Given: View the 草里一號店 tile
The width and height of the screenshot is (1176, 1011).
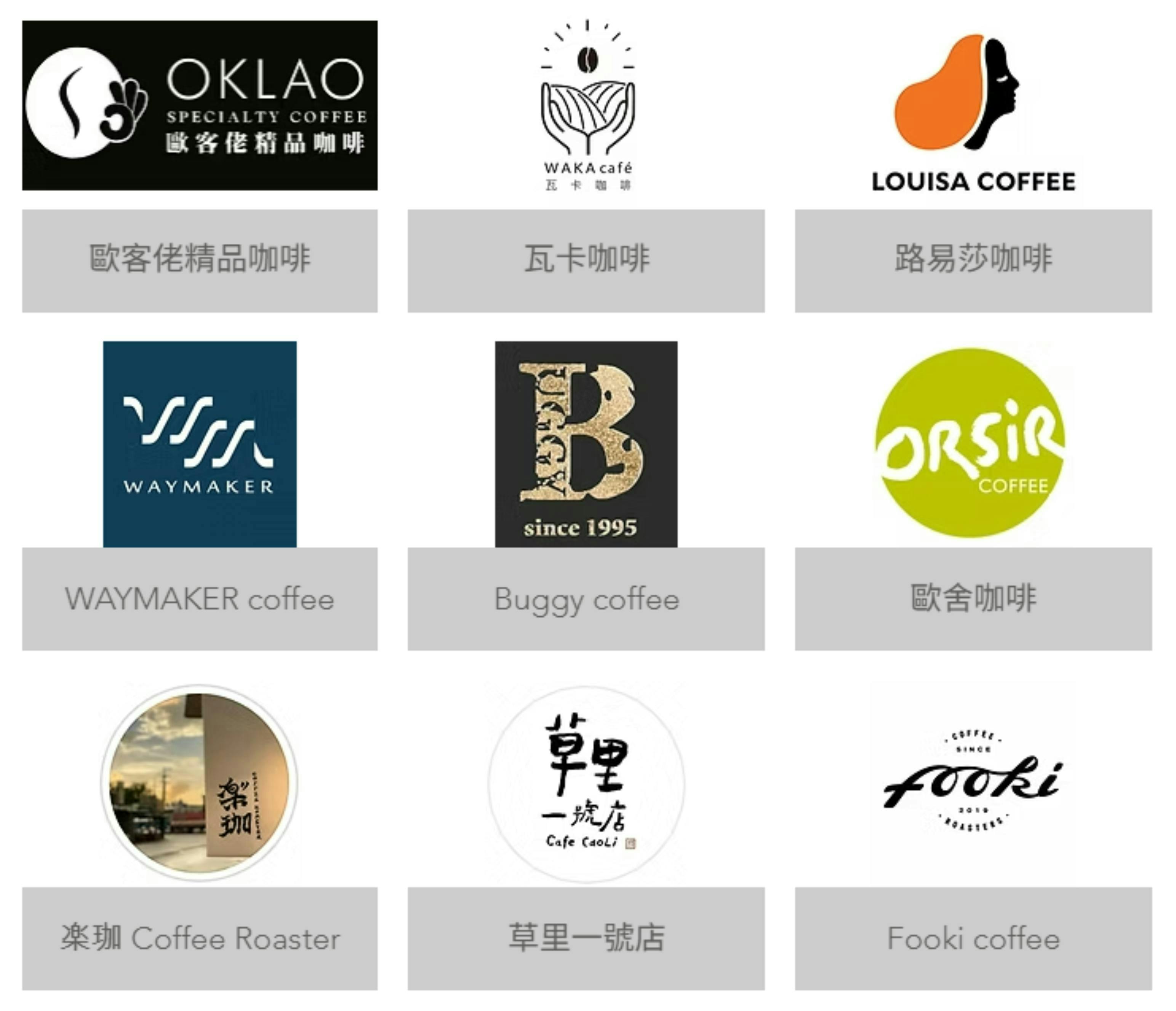Looking at the screenshot, I should (x=586, y=837).
